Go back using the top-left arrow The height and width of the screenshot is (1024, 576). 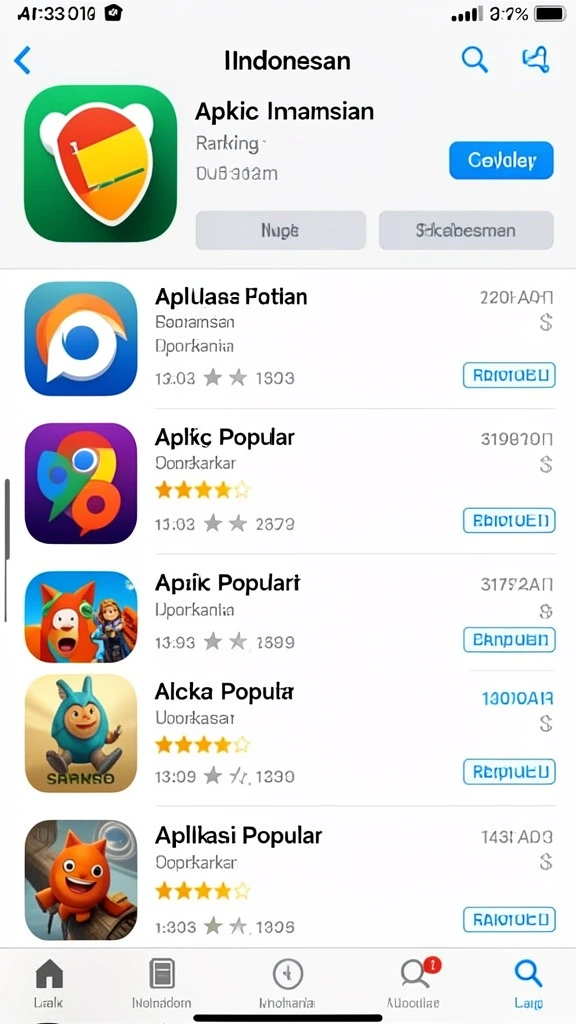tap(22, 61)
